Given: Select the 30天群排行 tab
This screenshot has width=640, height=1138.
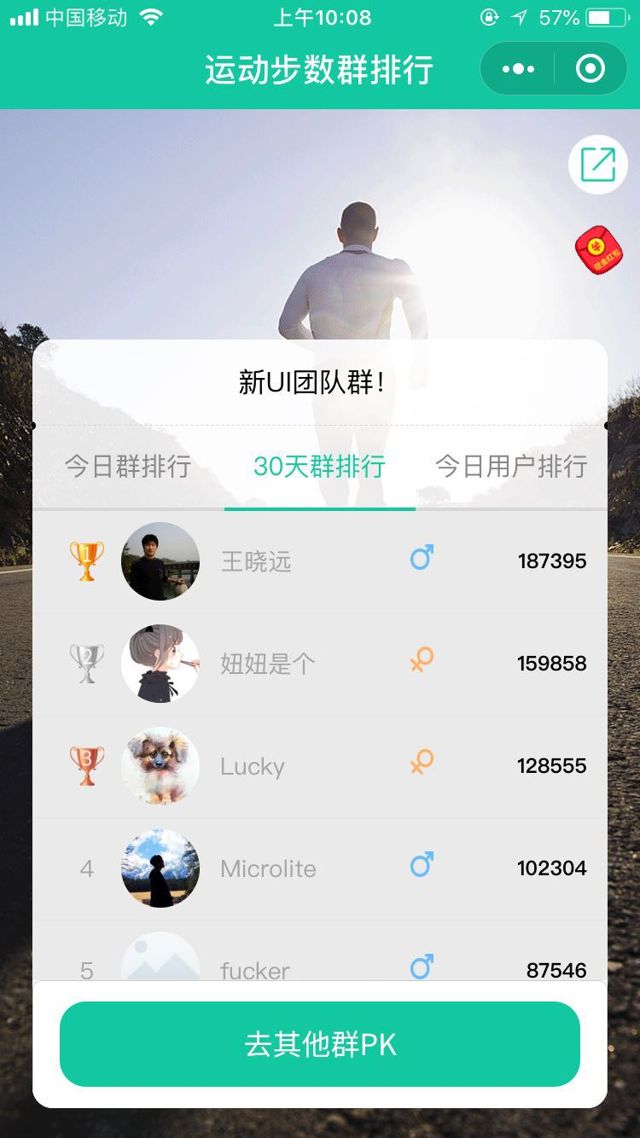Looking at the screenshot, I should (319, 466).
